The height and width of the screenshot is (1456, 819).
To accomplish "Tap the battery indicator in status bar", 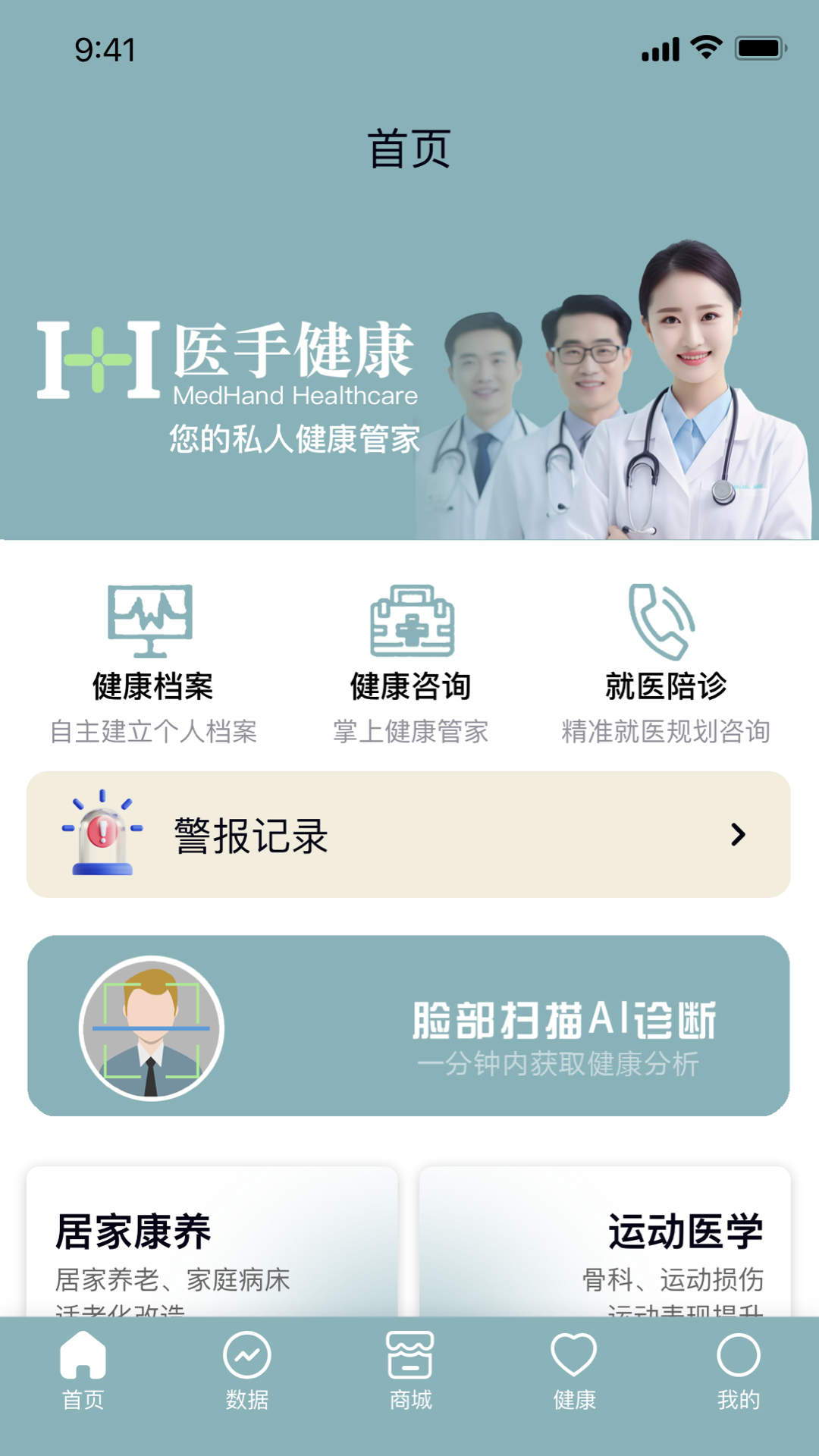I will tap(761, 47).
